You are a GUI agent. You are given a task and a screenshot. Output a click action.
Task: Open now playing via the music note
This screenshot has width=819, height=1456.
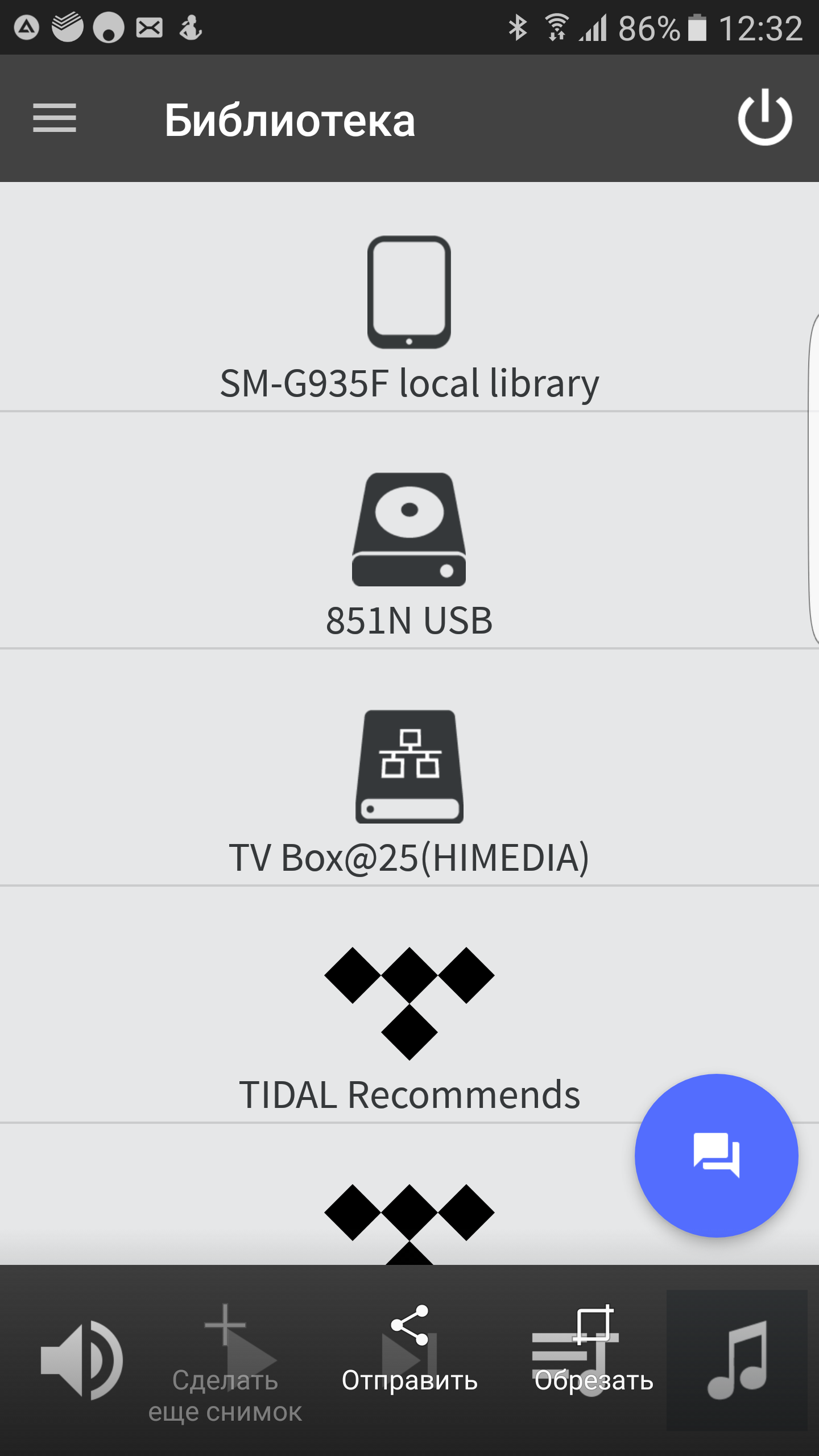(x=737, y=1359)
